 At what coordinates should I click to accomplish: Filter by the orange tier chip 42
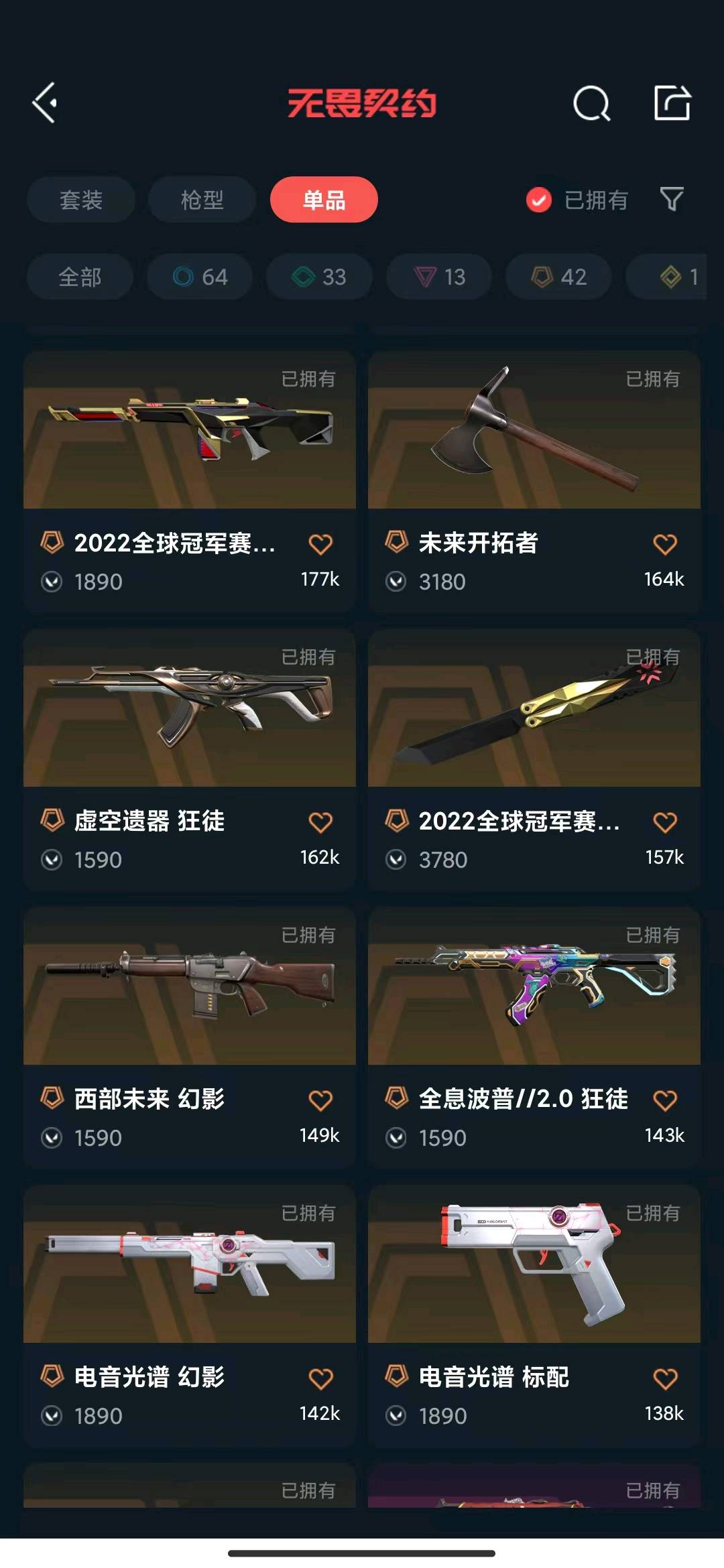[x=558, y=277]
